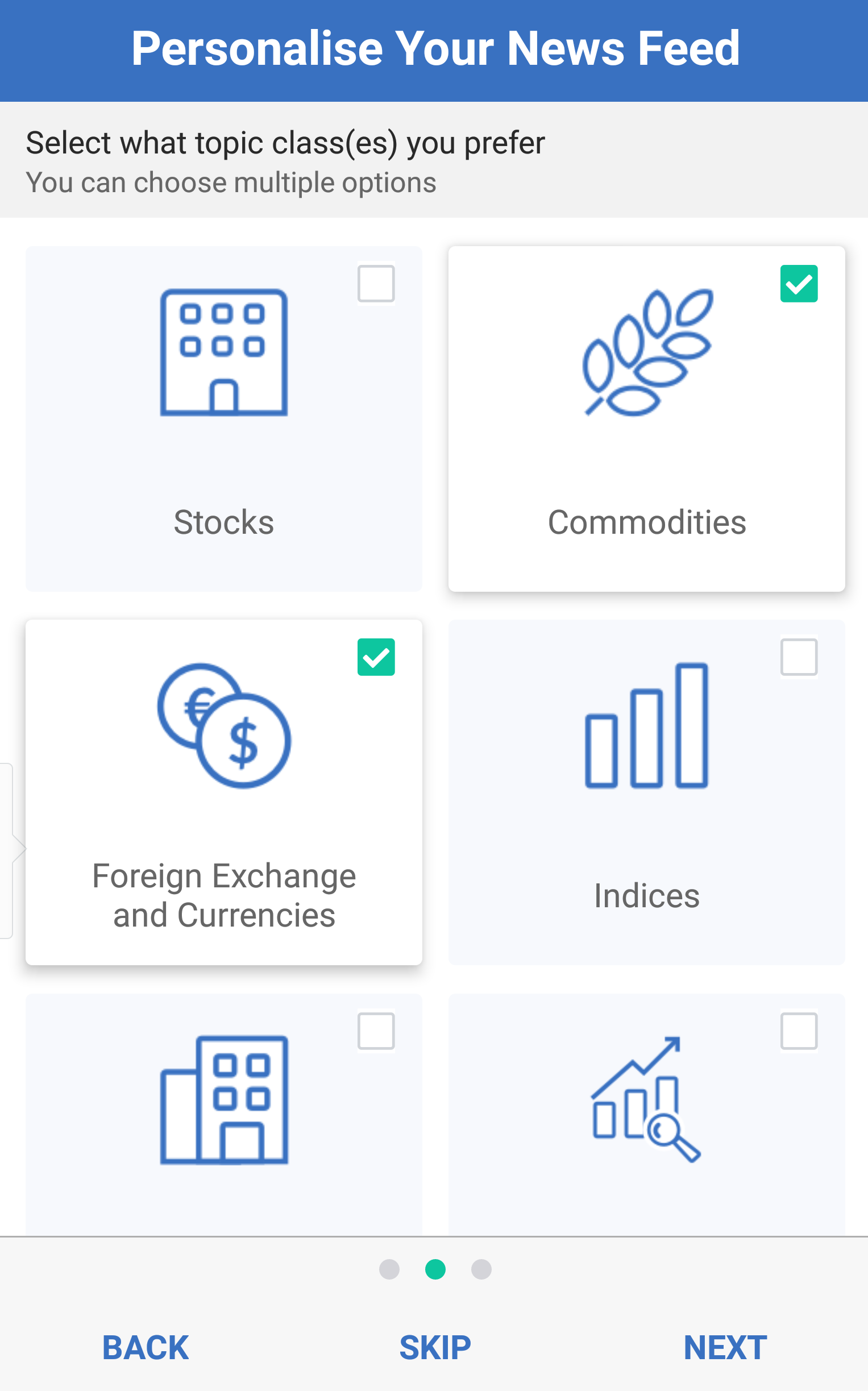Skip the personalisation step
The width and height of the screenshot is (868, 1391).
435,1347
